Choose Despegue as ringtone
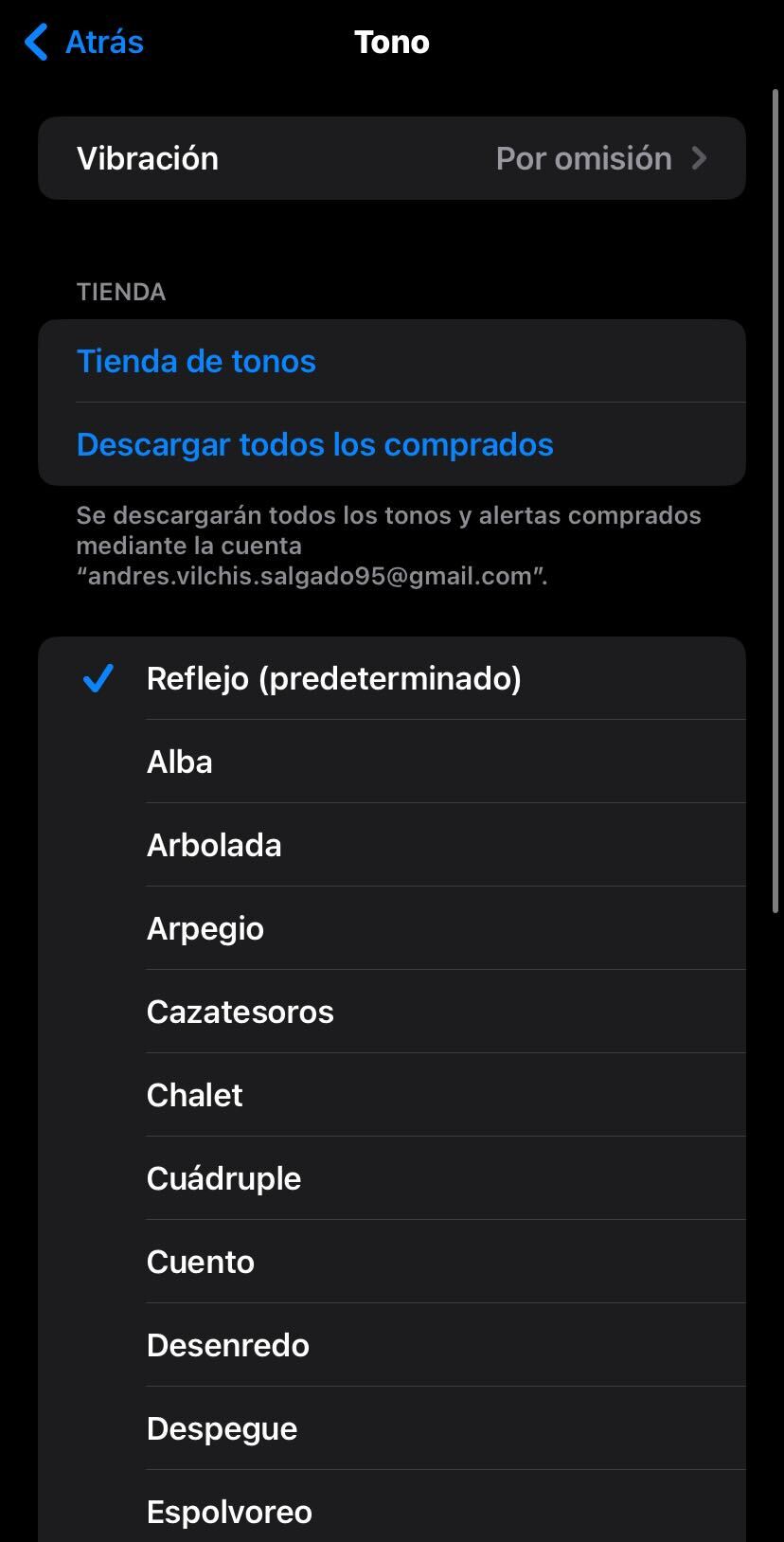Image resolution: width=784 pixels, height=1542 pixels. coord(223,1428)
